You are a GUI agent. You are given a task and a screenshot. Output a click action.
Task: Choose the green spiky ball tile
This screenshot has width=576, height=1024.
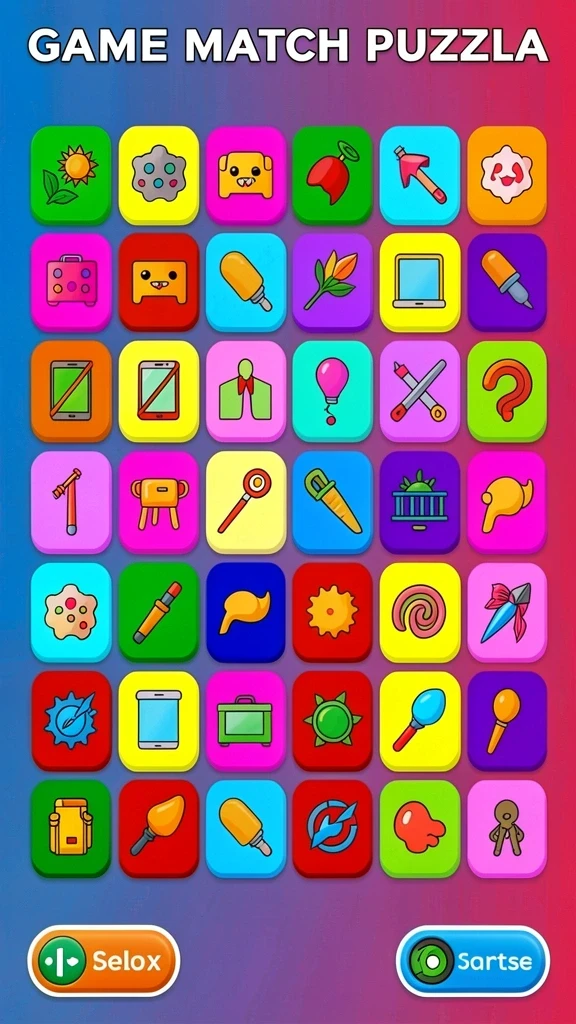pyautogui.click(x=332, y=720)
